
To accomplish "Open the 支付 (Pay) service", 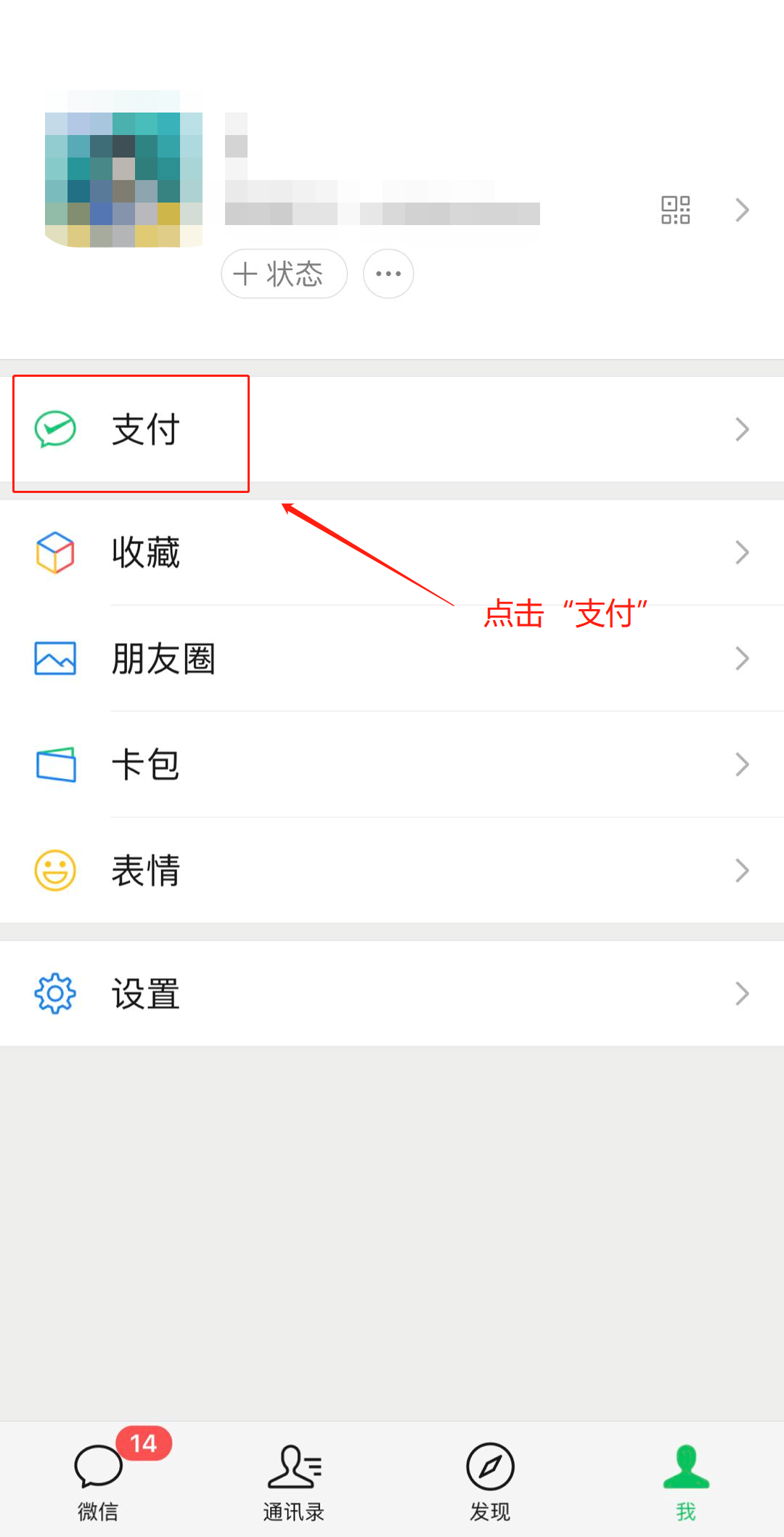I will [x=145, y=431].
